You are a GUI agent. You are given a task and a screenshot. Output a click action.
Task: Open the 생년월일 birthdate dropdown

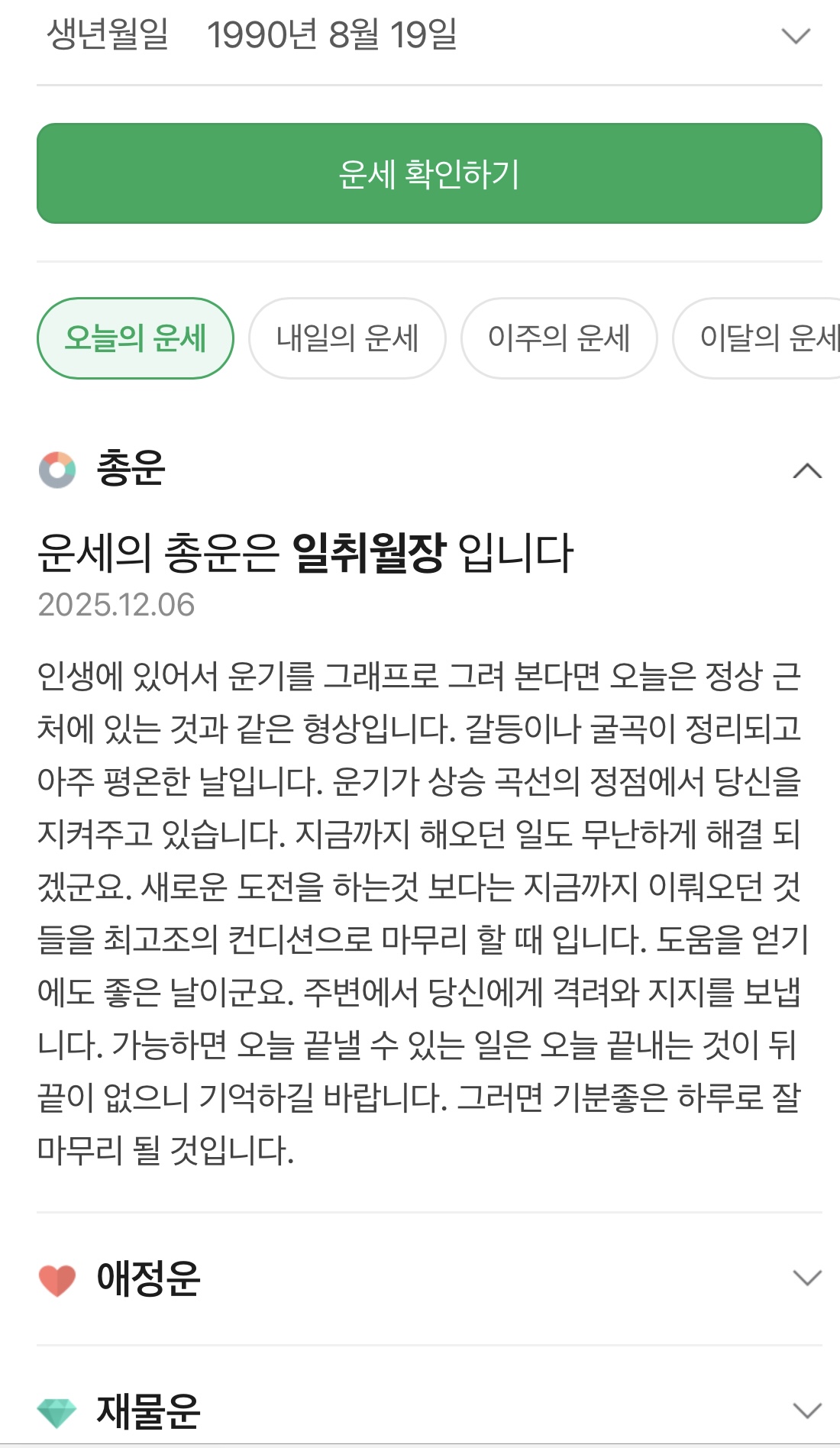(x=796, y=36)
